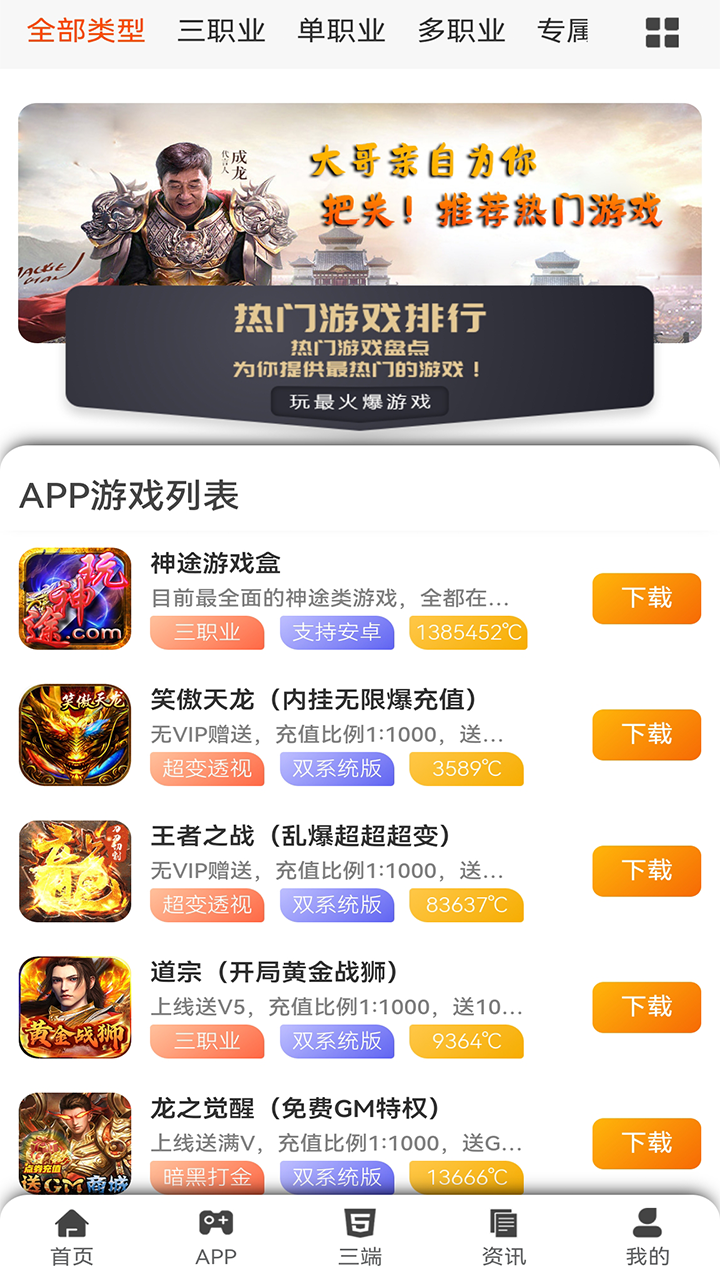Image resolution: width=720 pixels, height=1280 pixels.
Task: Open the category grid icon
Action: click(x=662, y=33)
